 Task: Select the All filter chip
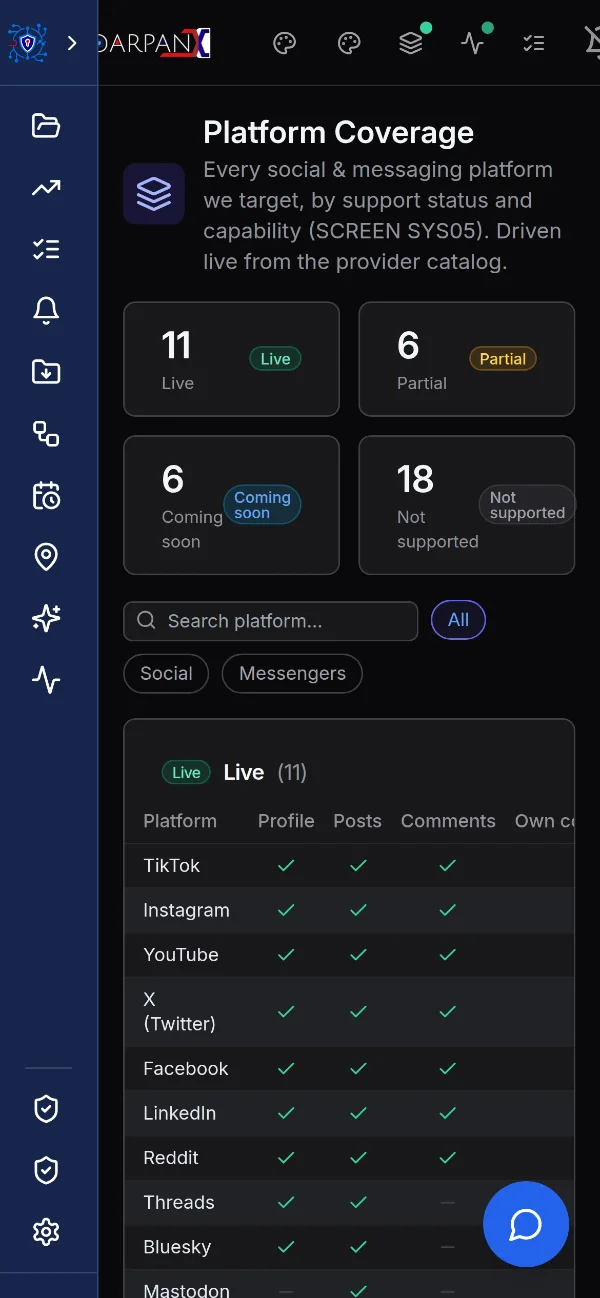tap(458, 620)
